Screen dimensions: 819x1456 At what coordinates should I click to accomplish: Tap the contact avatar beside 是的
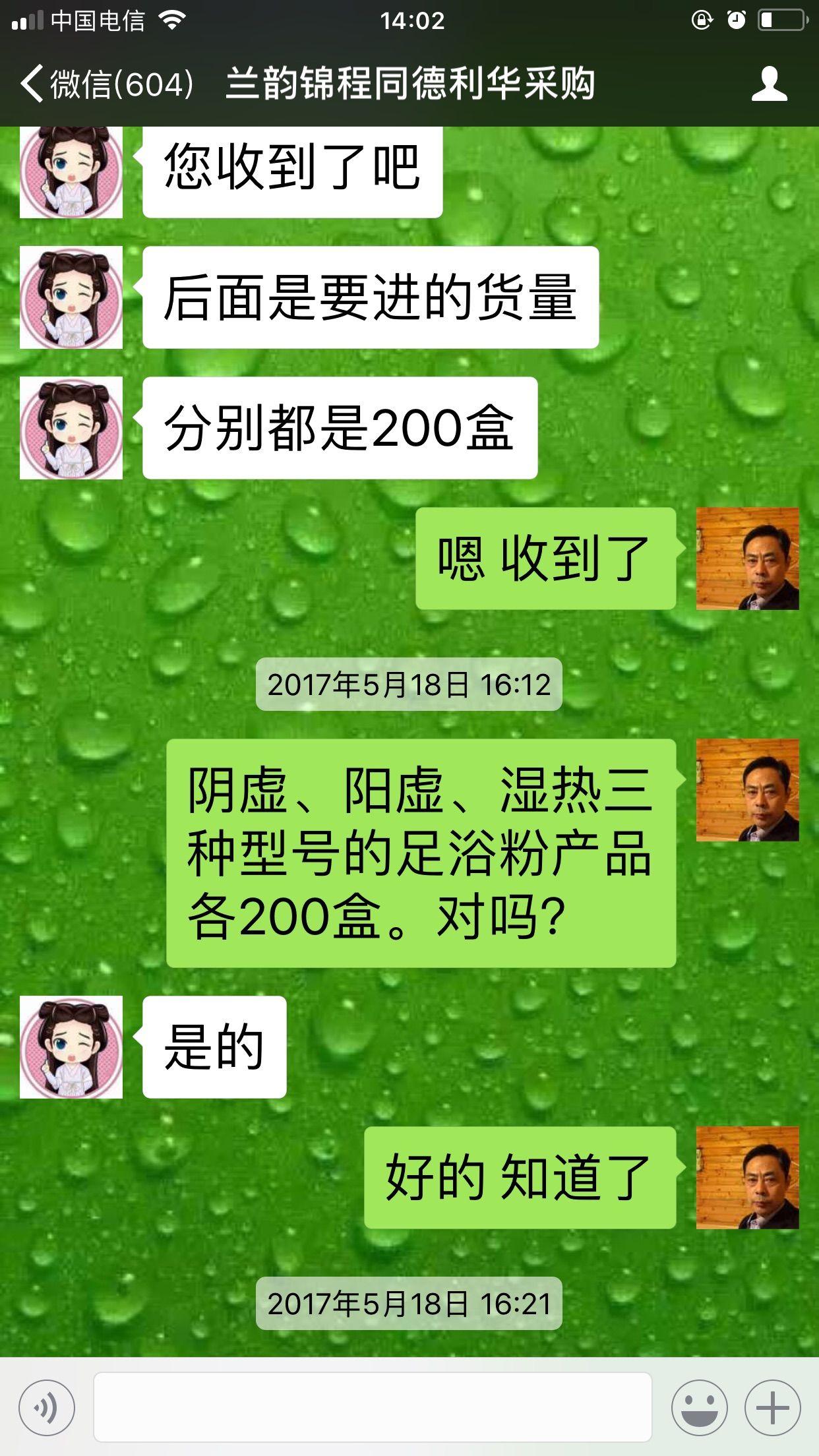tap(71, 1047)
